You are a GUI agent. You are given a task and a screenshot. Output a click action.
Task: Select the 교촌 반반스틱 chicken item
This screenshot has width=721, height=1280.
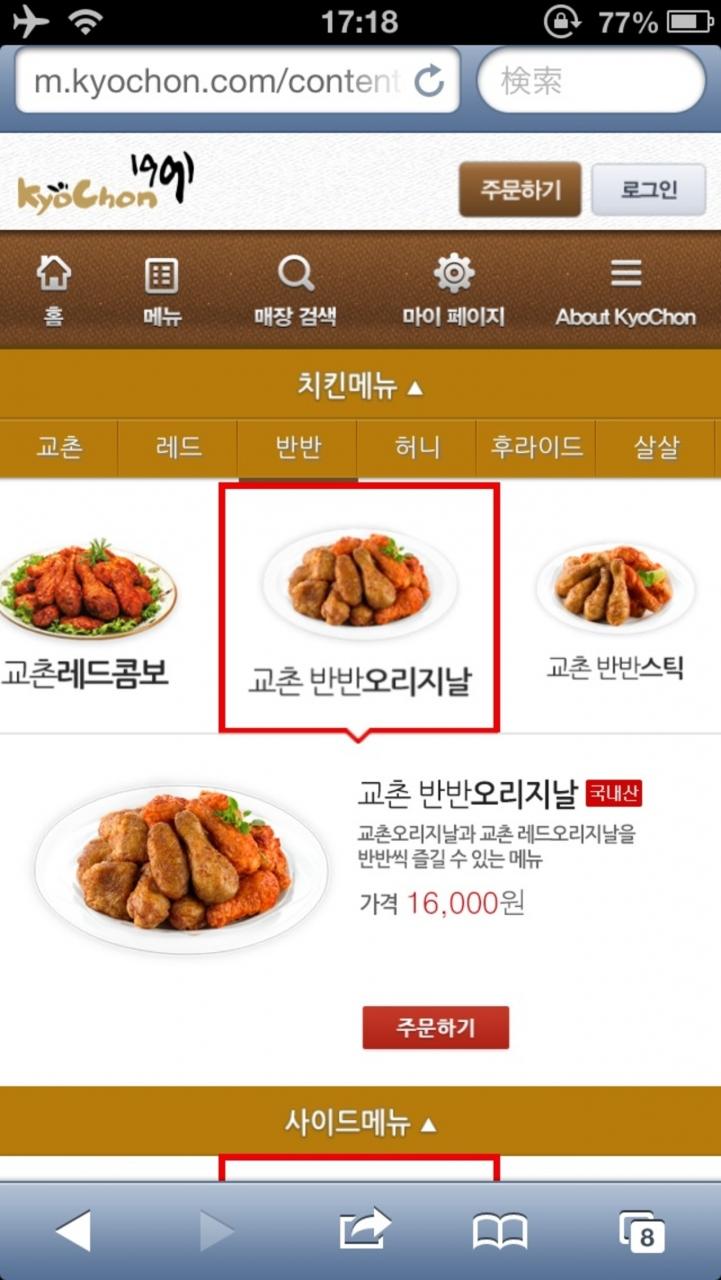tap(615, 610)
